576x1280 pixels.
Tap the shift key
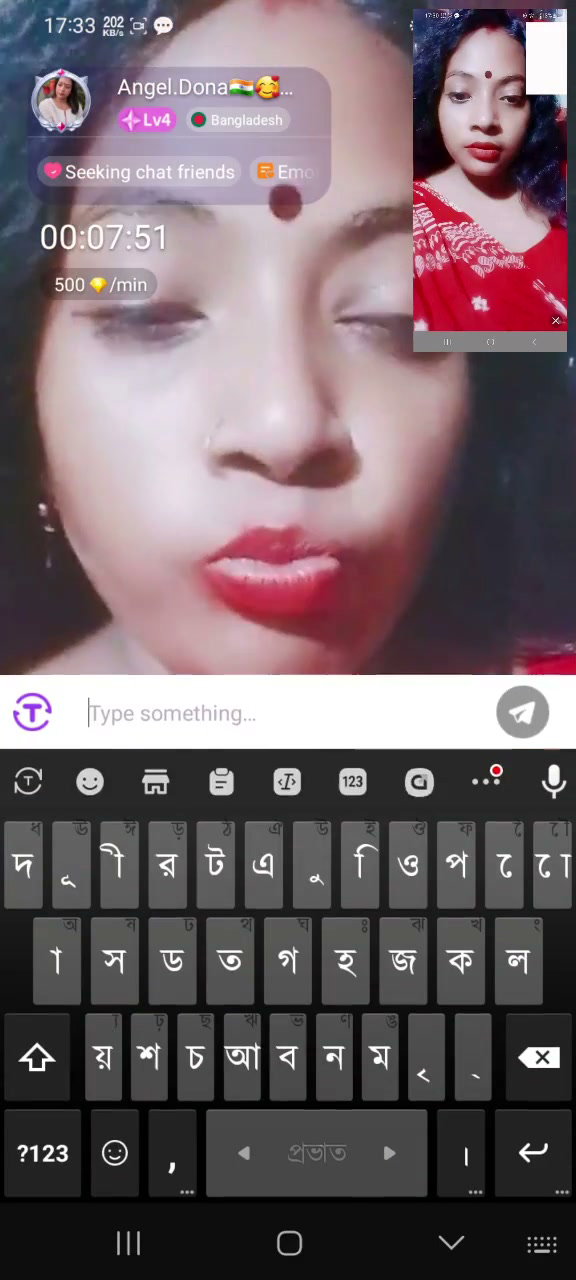click(x=38, y=1057)
